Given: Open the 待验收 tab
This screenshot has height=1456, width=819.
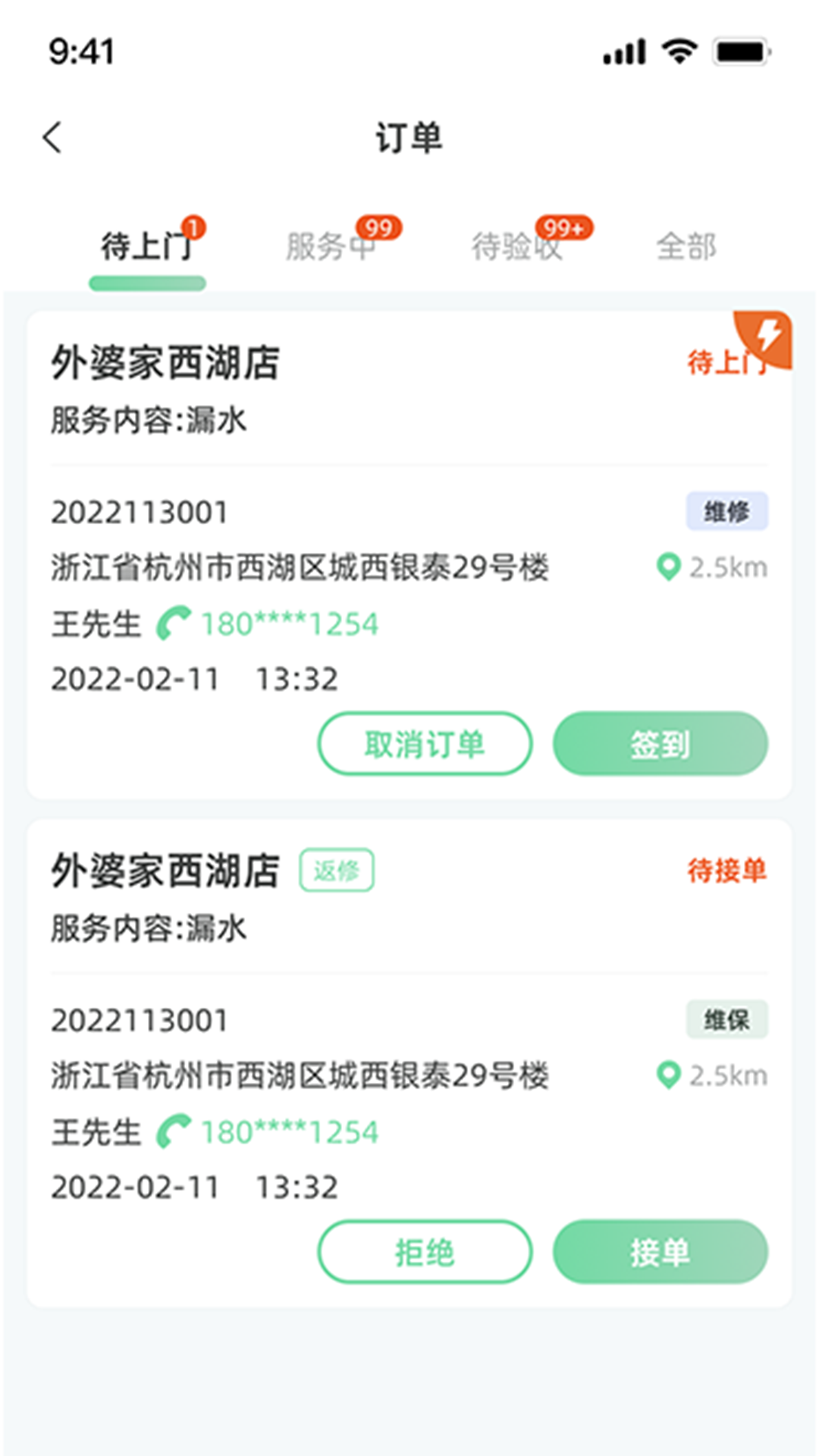Looking at the screenshot, I should 518,245.
